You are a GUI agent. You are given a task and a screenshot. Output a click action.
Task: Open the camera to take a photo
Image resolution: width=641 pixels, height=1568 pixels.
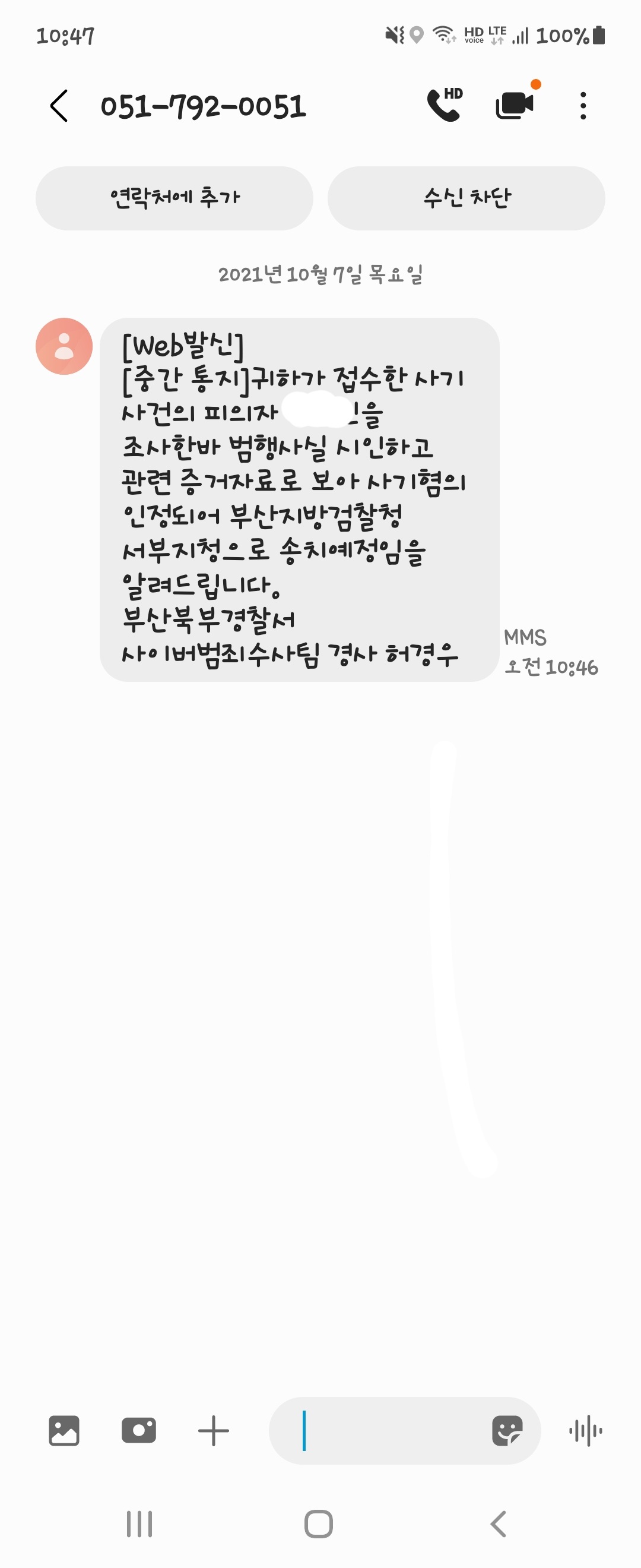(x=139, y=1430)
